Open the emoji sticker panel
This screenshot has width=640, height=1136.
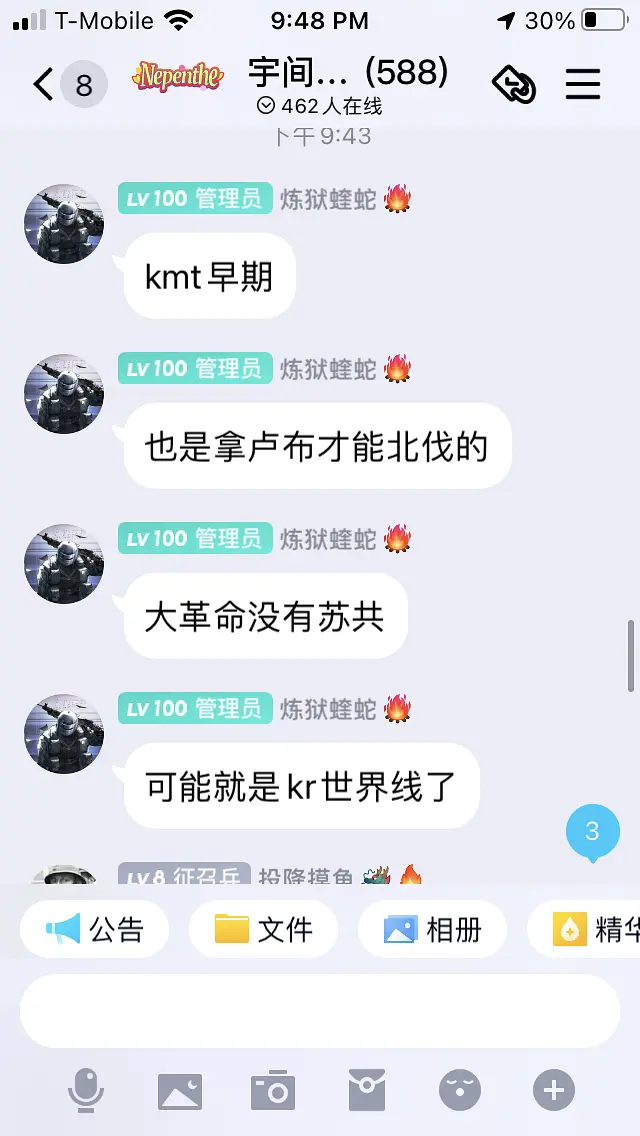tap(460, 1089)
